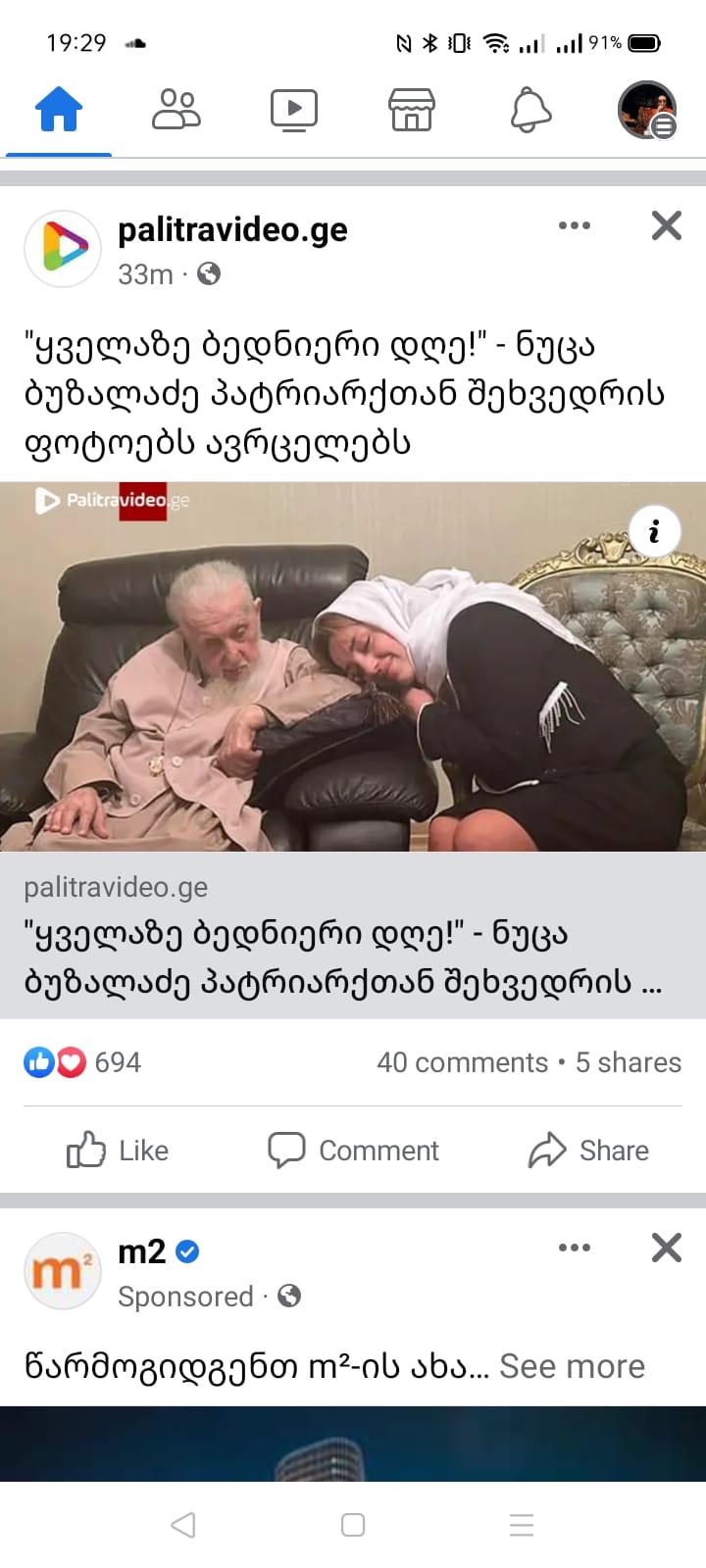Switch to the Video tab

pyautogui.click(x=294, y=110)
